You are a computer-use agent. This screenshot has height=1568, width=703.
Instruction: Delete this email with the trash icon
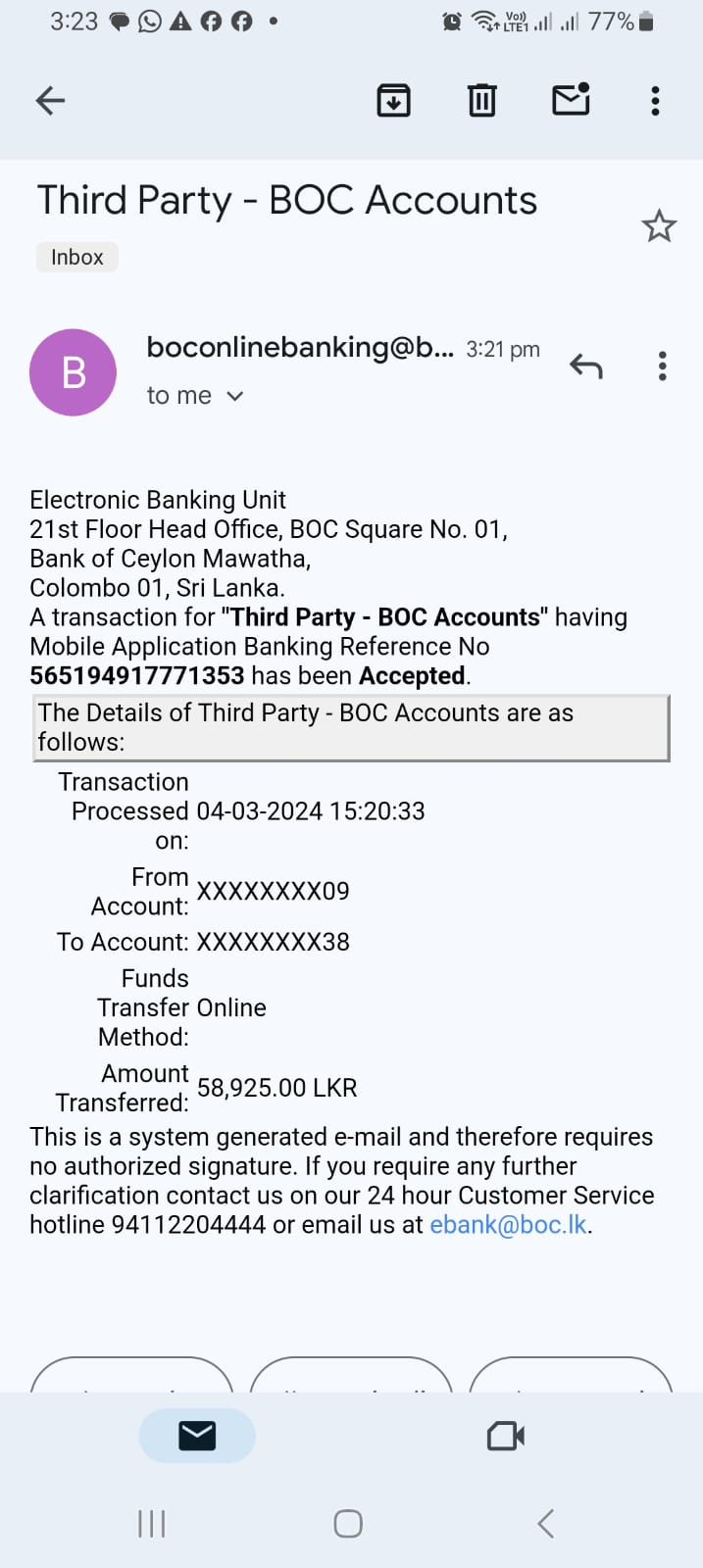(481, 100)
